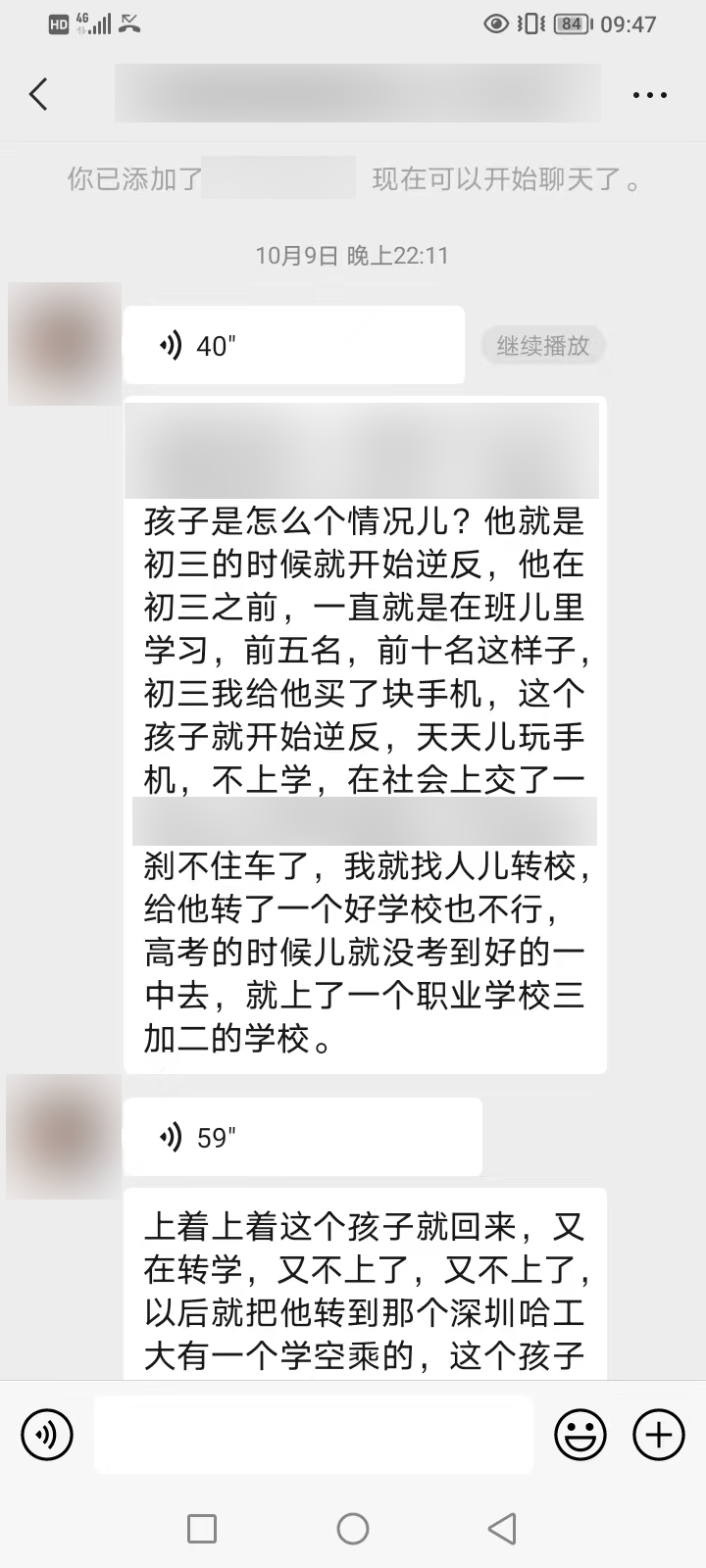The image size is (706, 1568).
Task: Tap the 继续播放 button
Action: (542, 345)
